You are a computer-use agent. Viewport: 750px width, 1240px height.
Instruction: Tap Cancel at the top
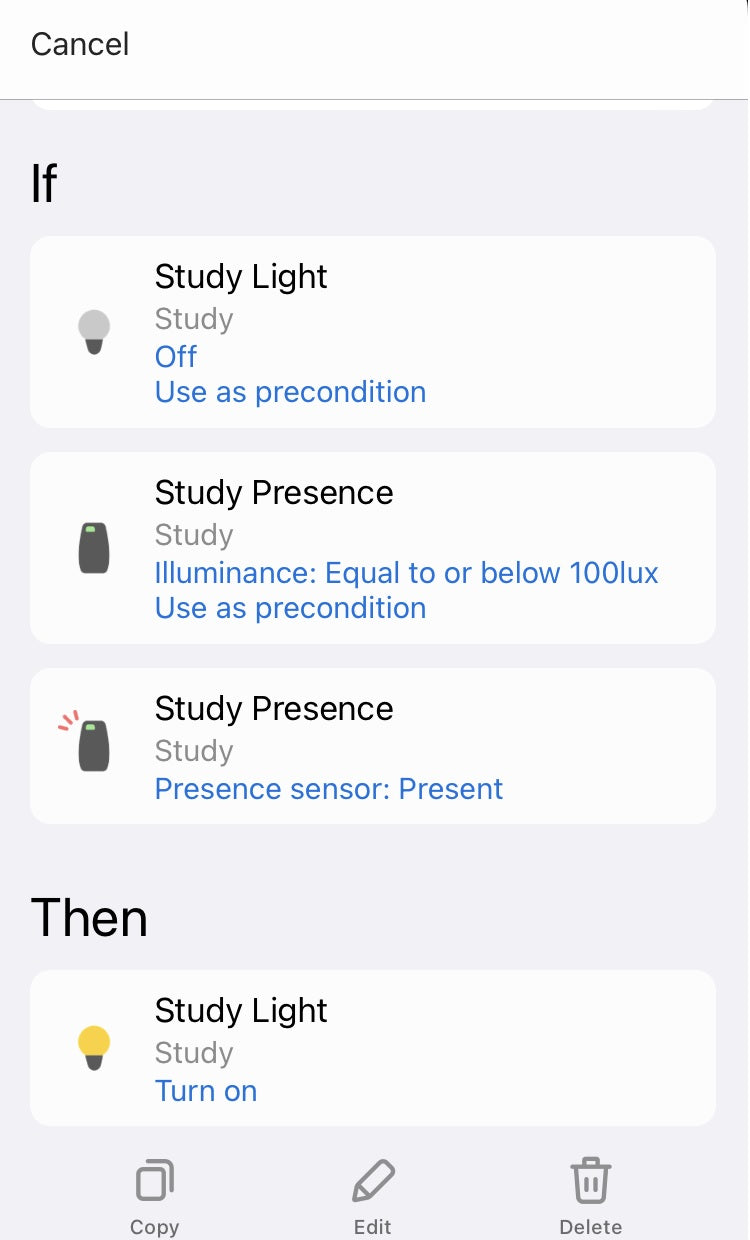pyautogui.click(x=79, y=44)
